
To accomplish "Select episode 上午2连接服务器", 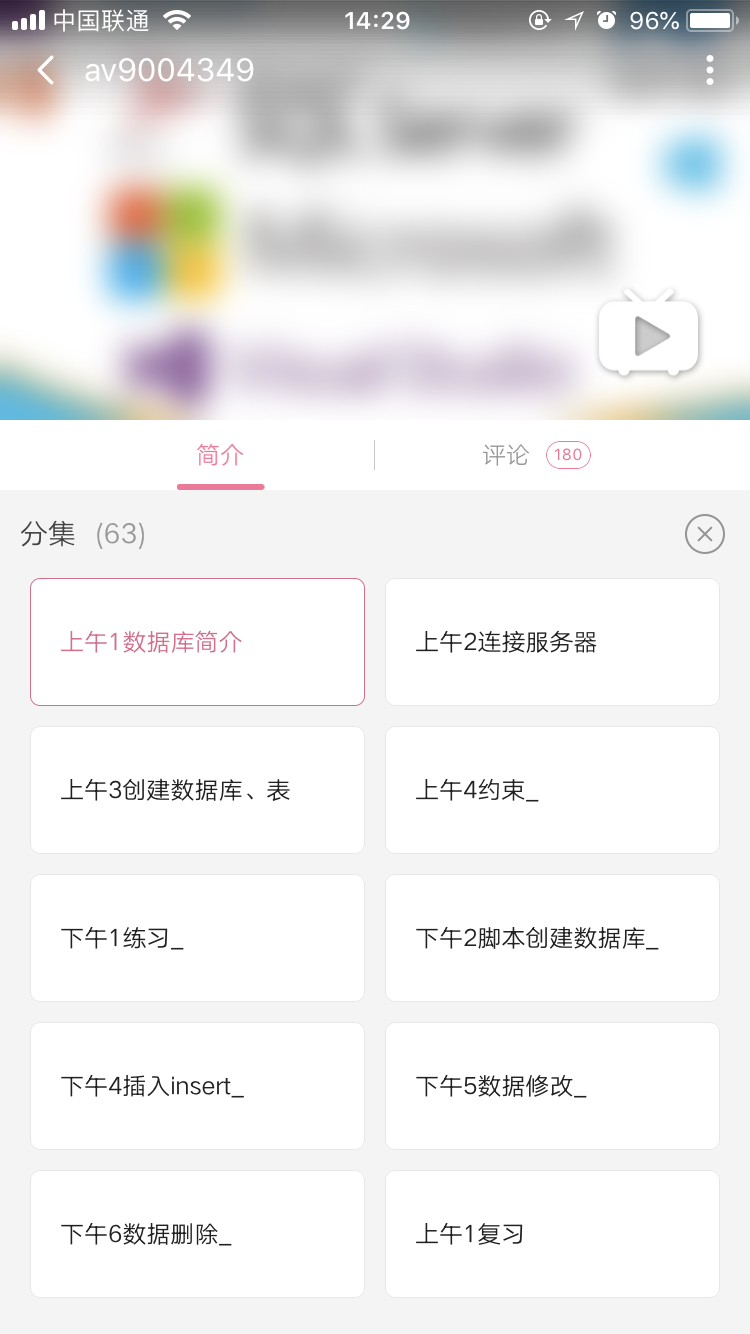I will click(x=552, y=642).
